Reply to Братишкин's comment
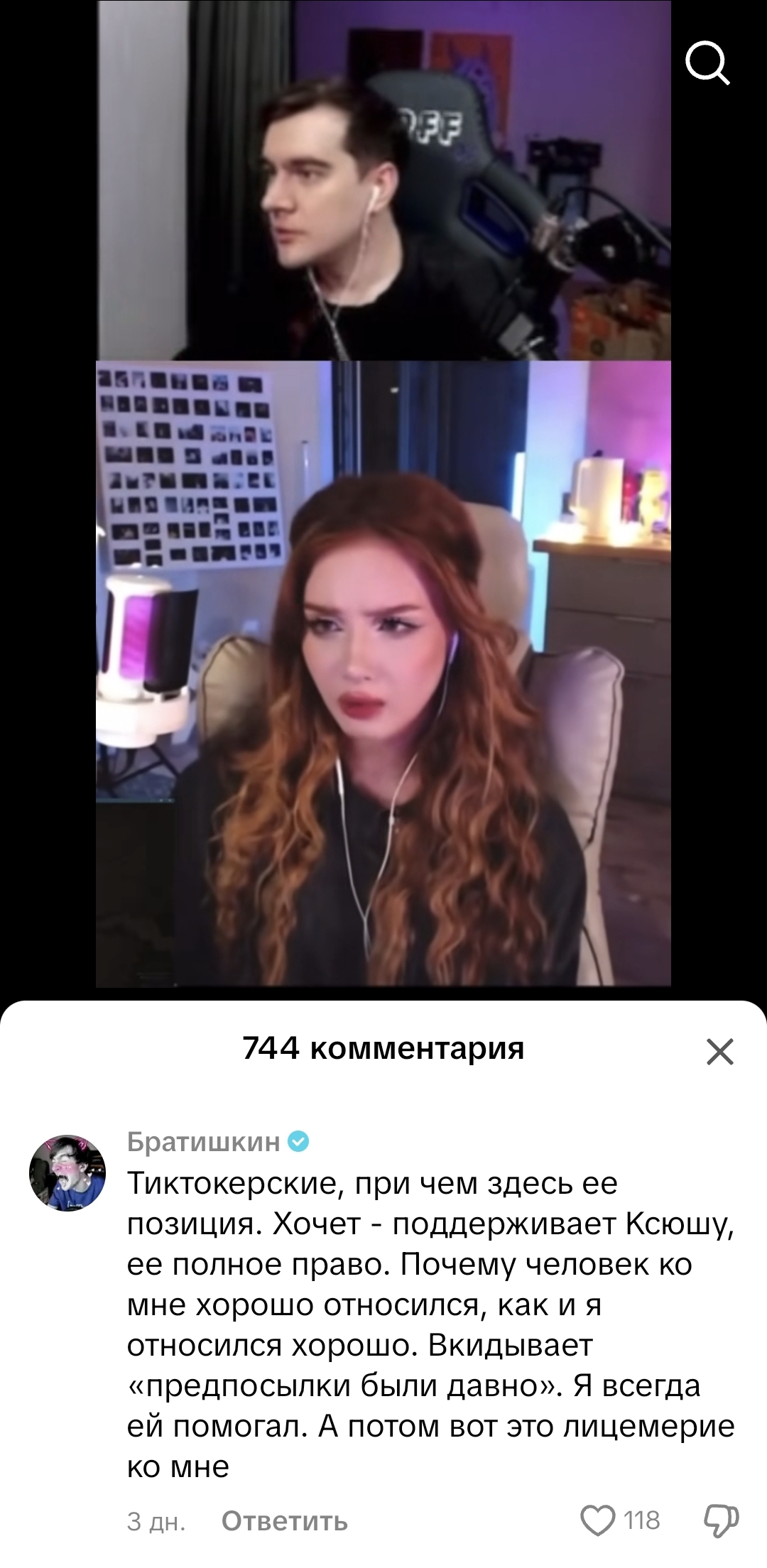 285,1520
